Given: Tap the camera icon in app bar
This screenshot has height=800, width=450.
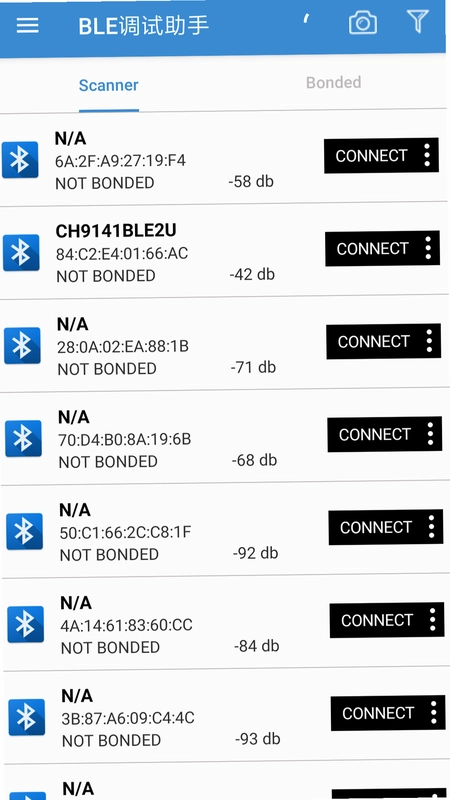Looking at the screenshot, I should pyautogui.click(x=363, y=23).
